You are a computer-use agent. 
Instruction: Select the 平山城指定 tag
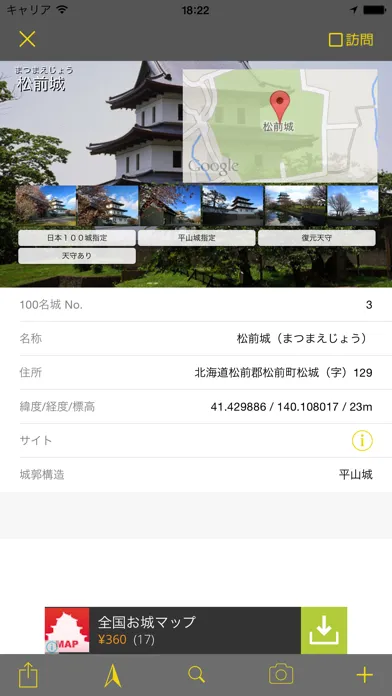point(197,238)
